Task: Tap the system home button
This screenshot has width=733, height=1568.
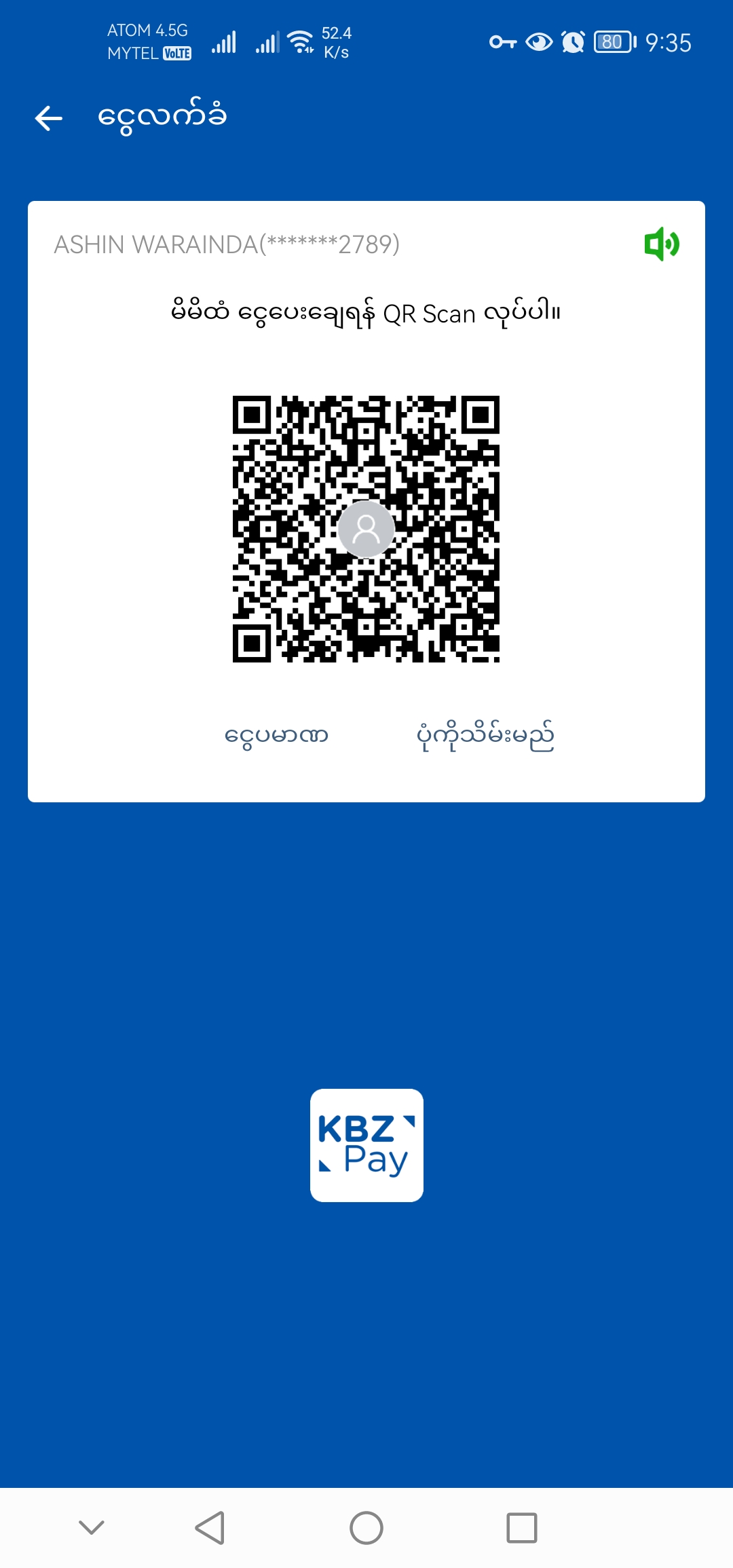Action: [x=366, y=1528]
